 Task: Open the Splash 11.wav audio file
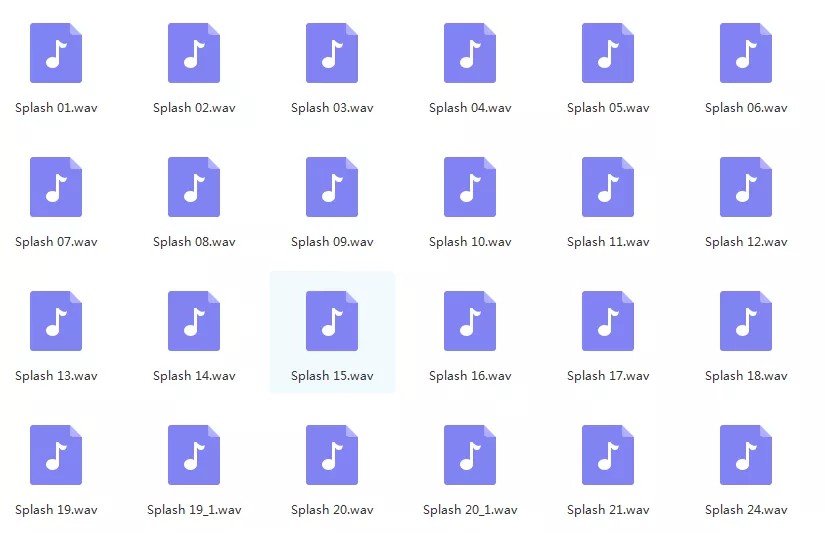click(608, 187)
